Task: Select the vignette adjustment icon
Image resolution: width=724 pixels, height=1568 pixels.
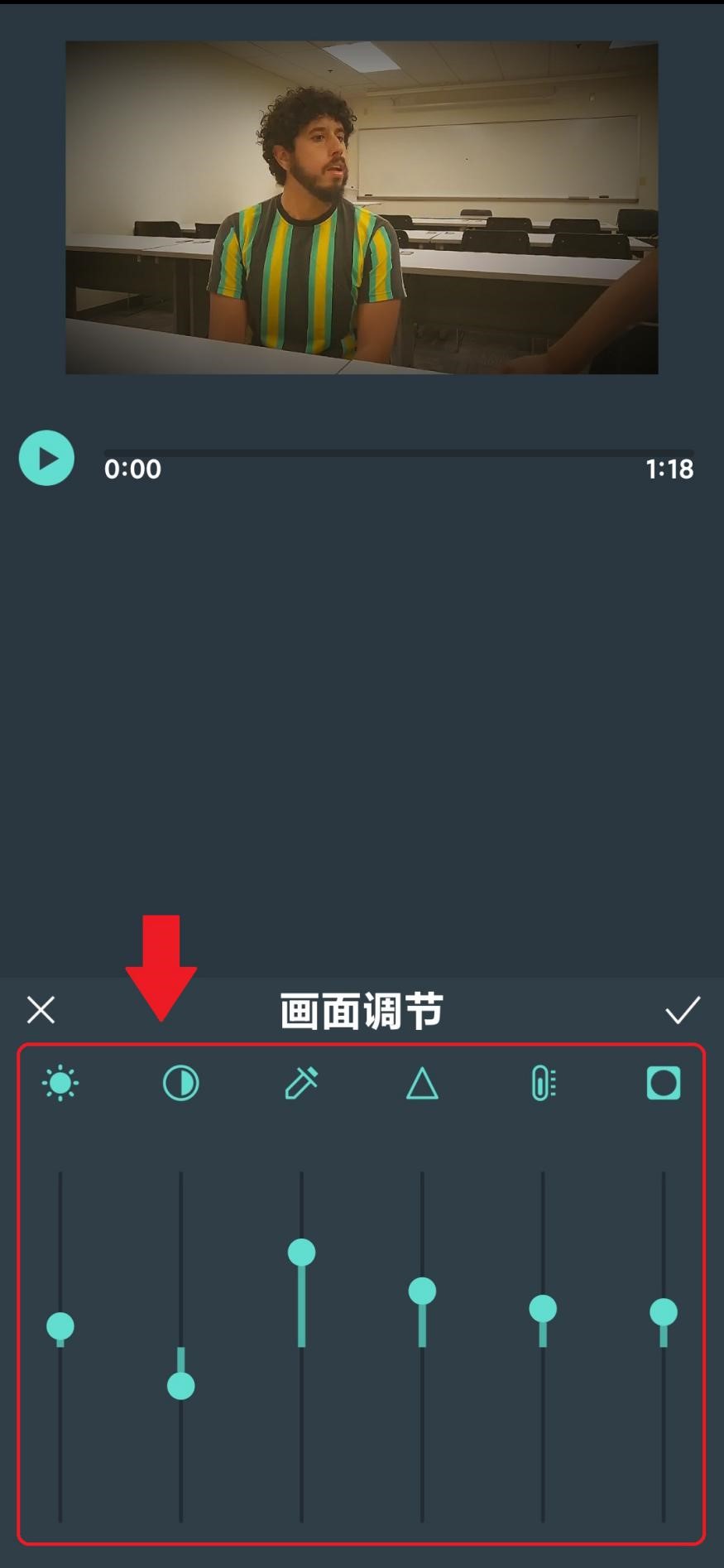Action: click(x=663, y=1083)
